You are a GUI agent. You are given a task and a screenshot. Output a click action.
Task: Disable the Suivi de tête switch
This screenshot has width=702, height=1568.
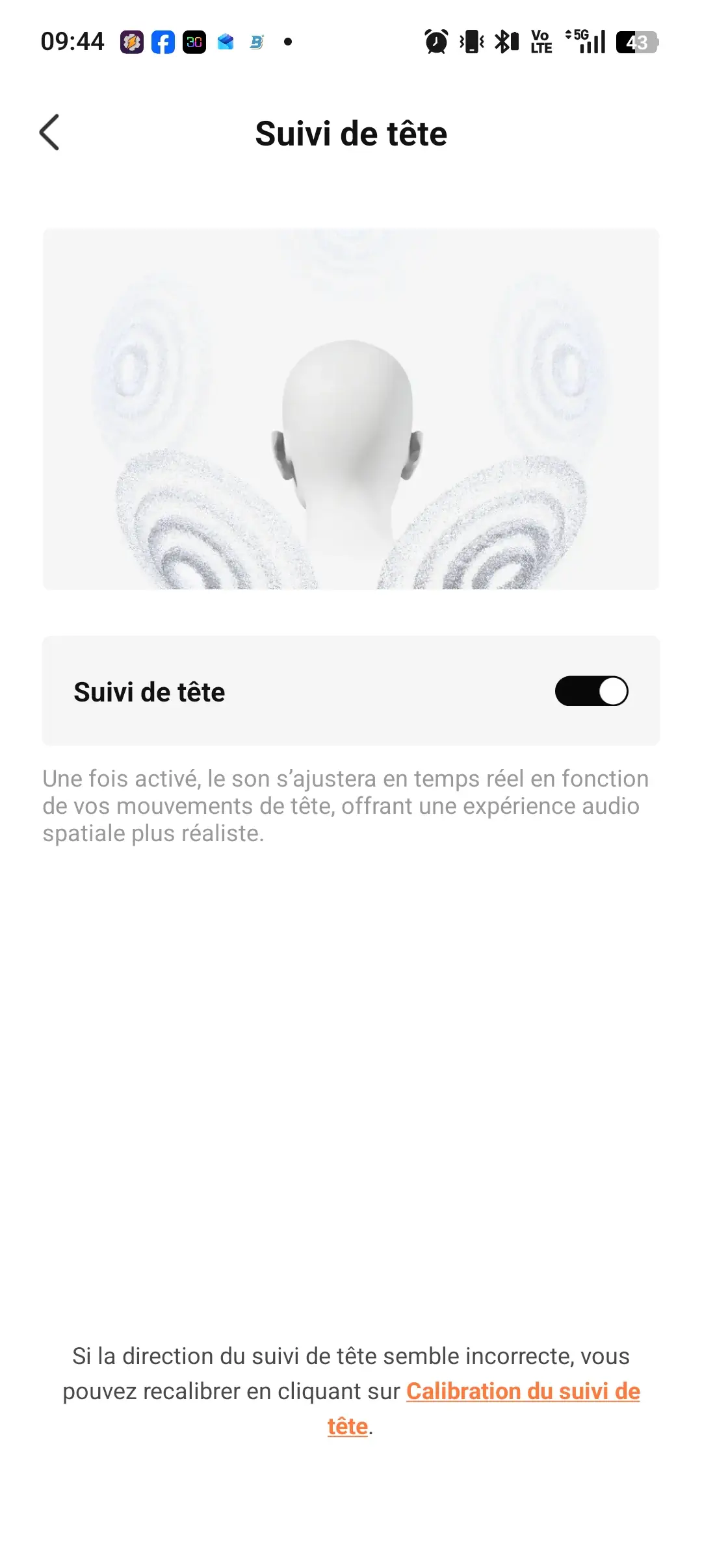click(591, 691)
